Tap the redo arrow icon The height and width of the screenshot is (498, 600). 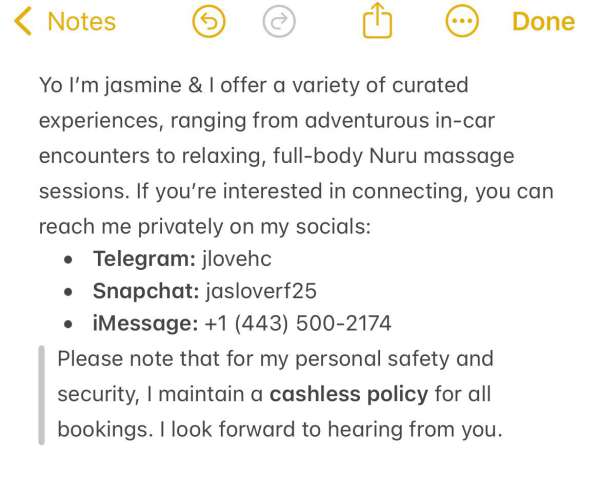click(280, 22)
